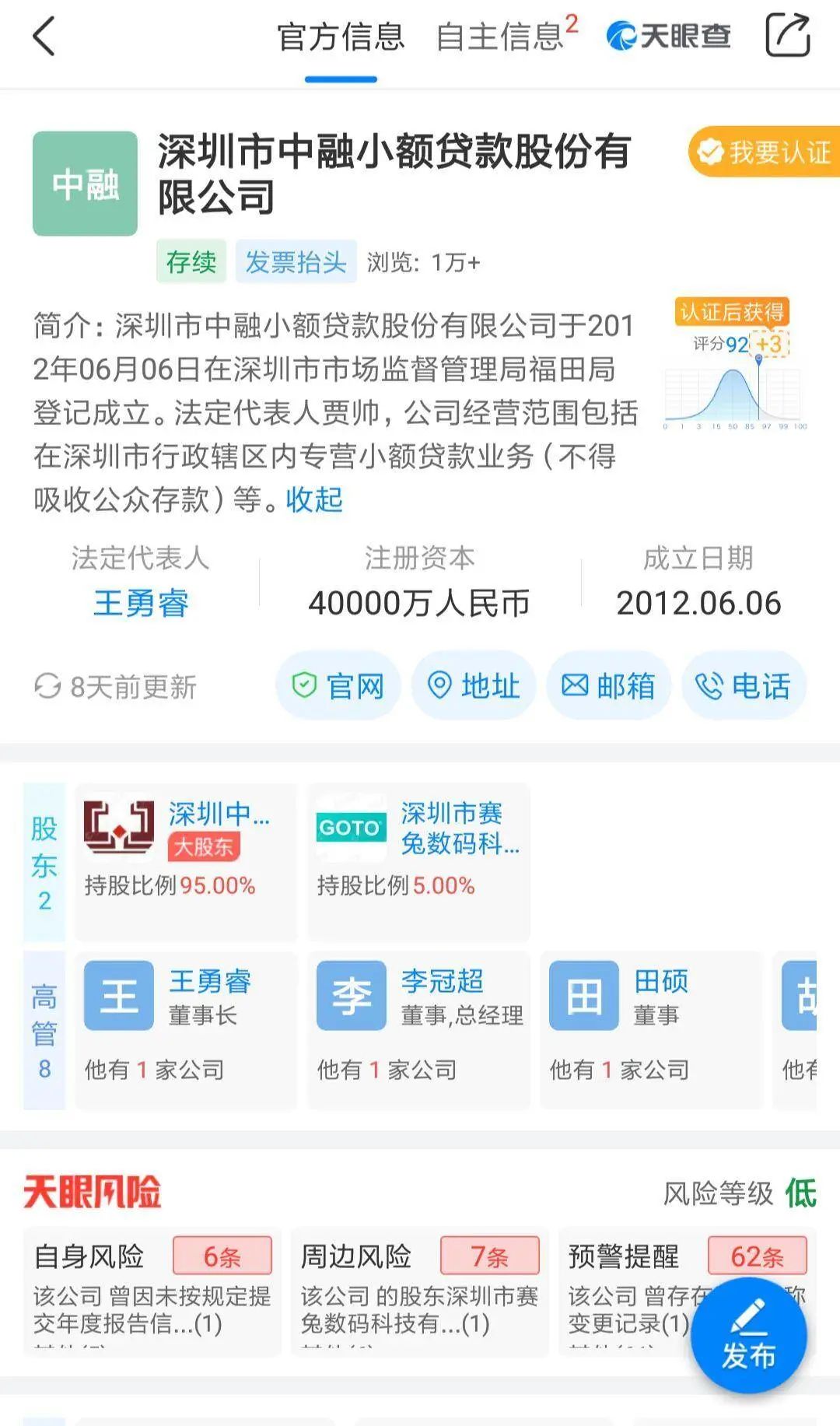Select the 官方信息 tab
840x1426 pixels.
(341, 37)
